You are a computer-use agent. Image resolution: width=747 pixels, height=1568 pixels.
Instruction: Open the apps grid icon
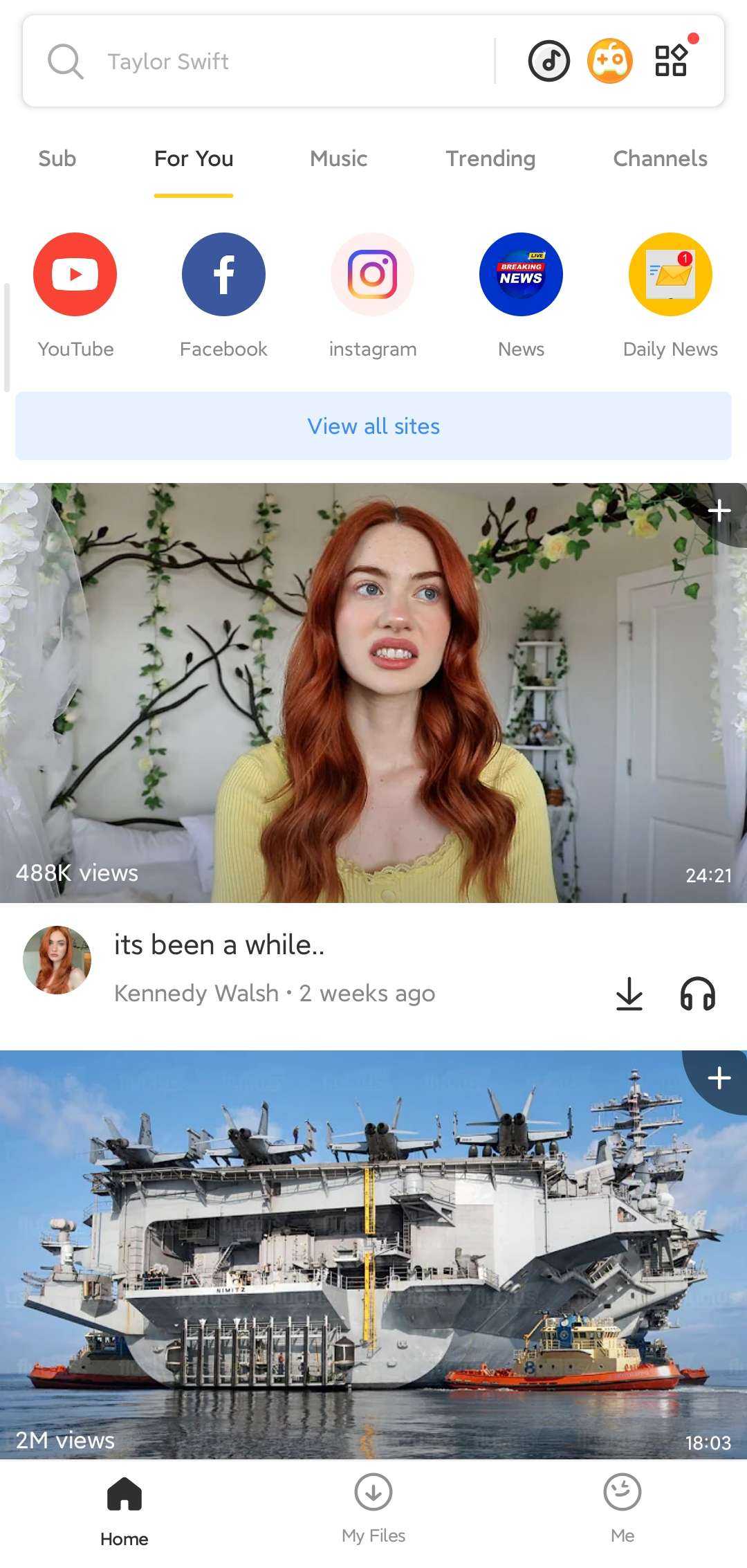coord(671,61)
